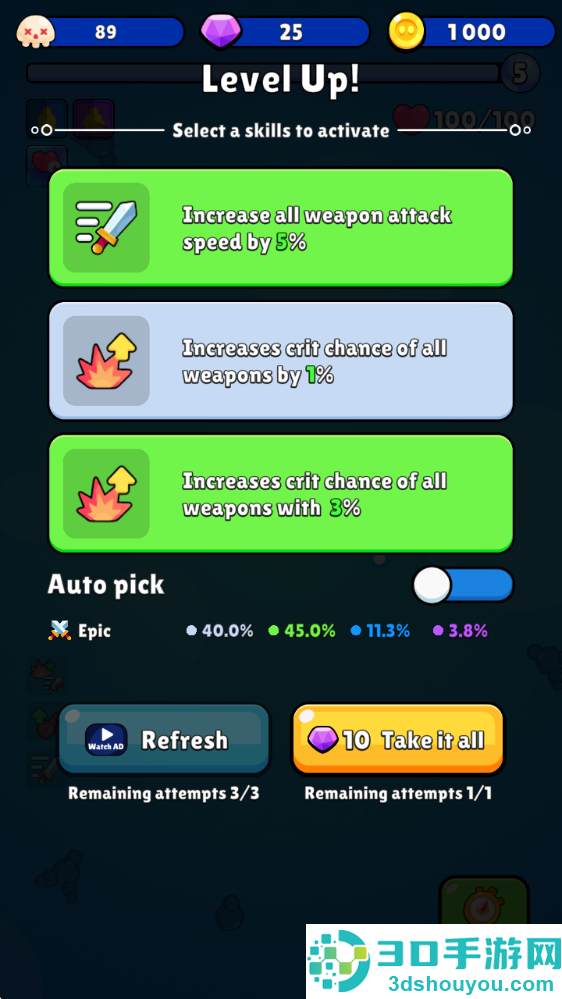Toggle the Auto pick switch

pyautogui.click(x=463, y=586)
